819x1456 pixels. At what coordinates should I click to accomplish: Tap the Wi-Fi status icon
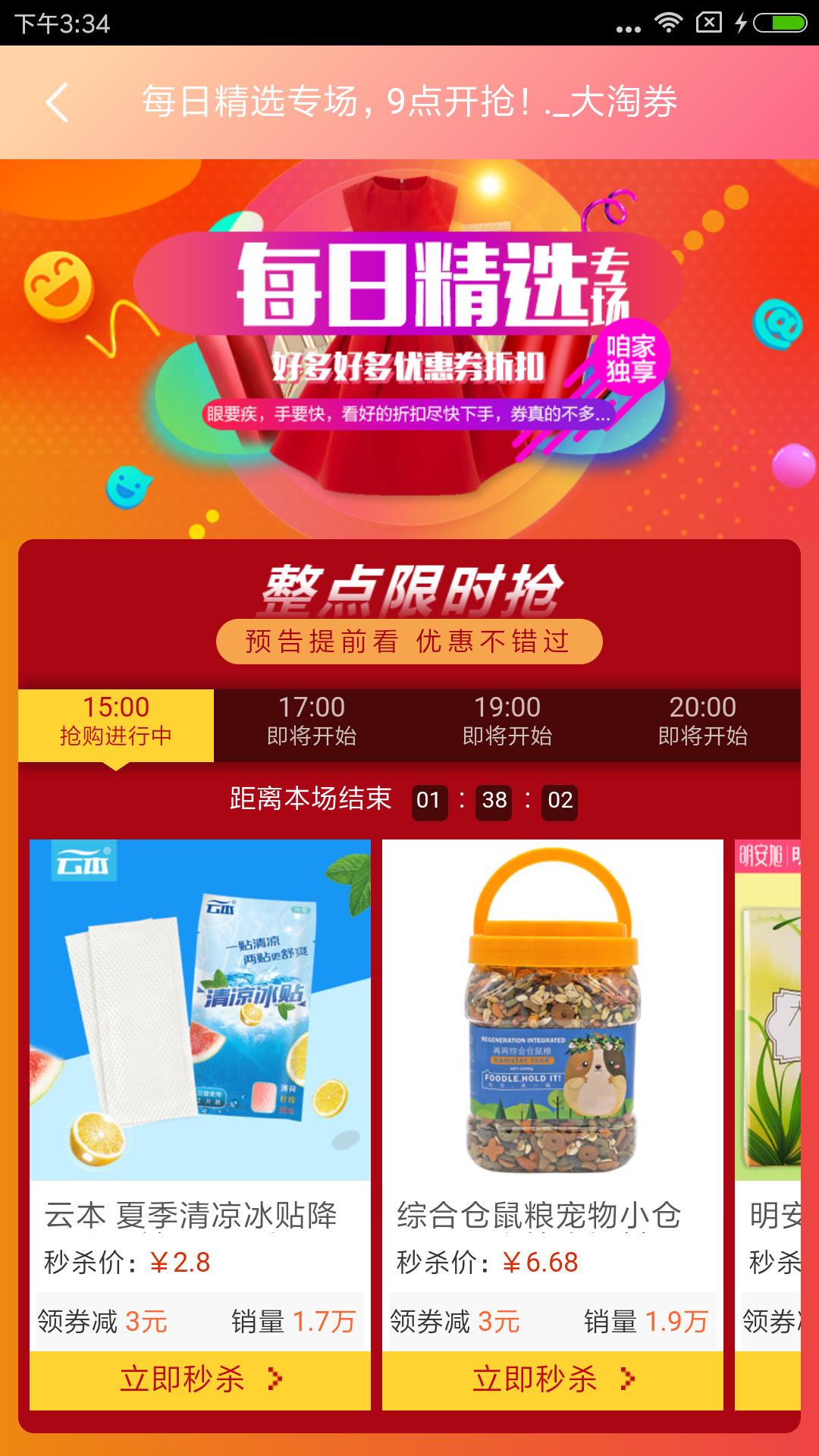tap(670, 23)
